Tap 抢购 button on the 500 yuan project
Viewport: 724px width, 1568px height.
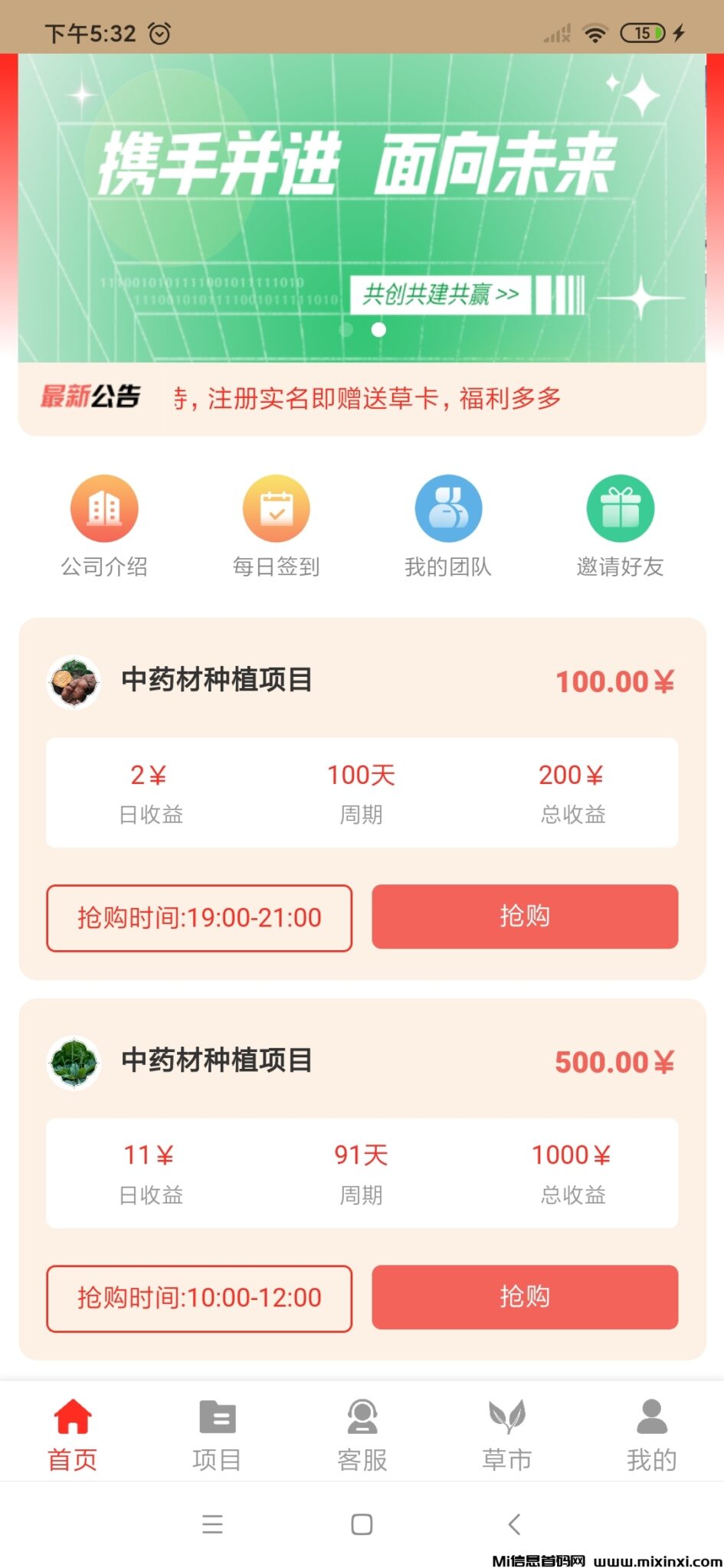click(525, 1297)
